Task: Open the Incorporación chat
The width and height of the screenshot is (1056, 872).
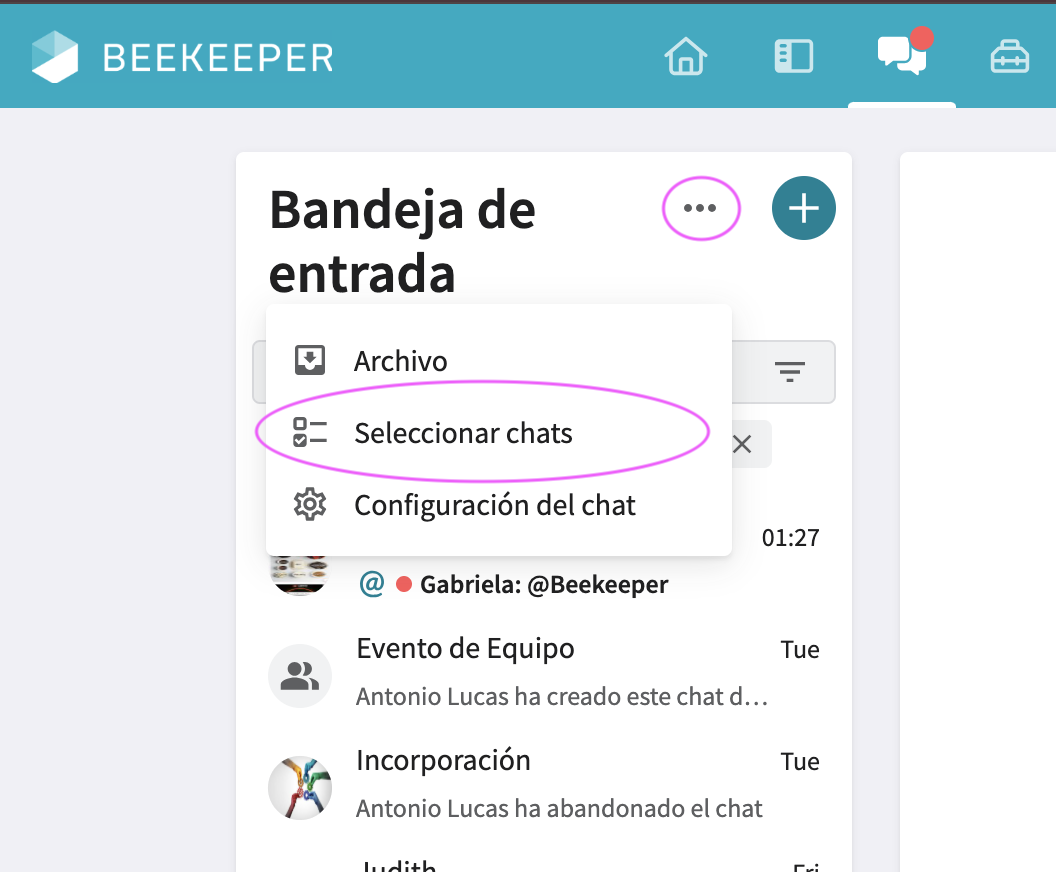Action: pos(543,784)
